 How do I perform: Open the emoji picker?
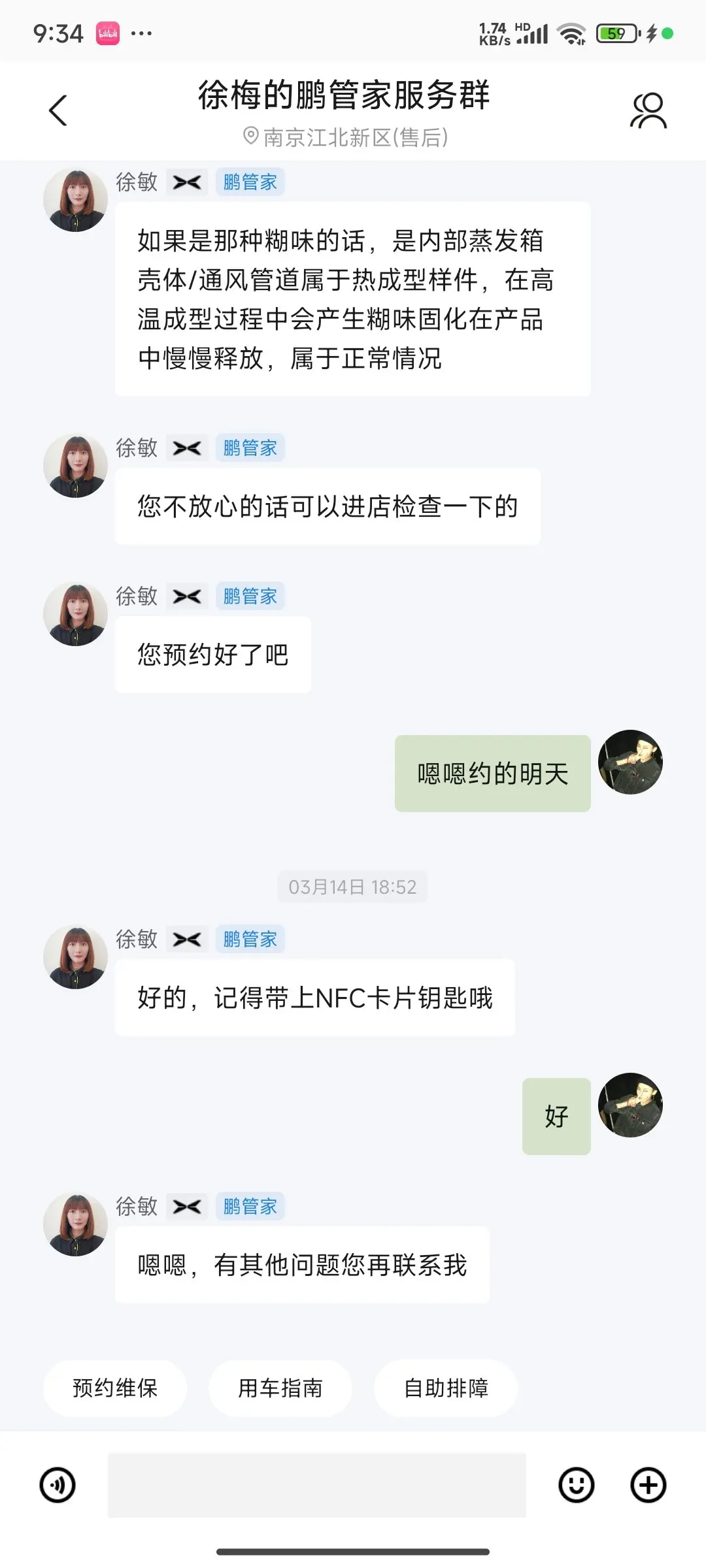click(x=576, y=1485)
